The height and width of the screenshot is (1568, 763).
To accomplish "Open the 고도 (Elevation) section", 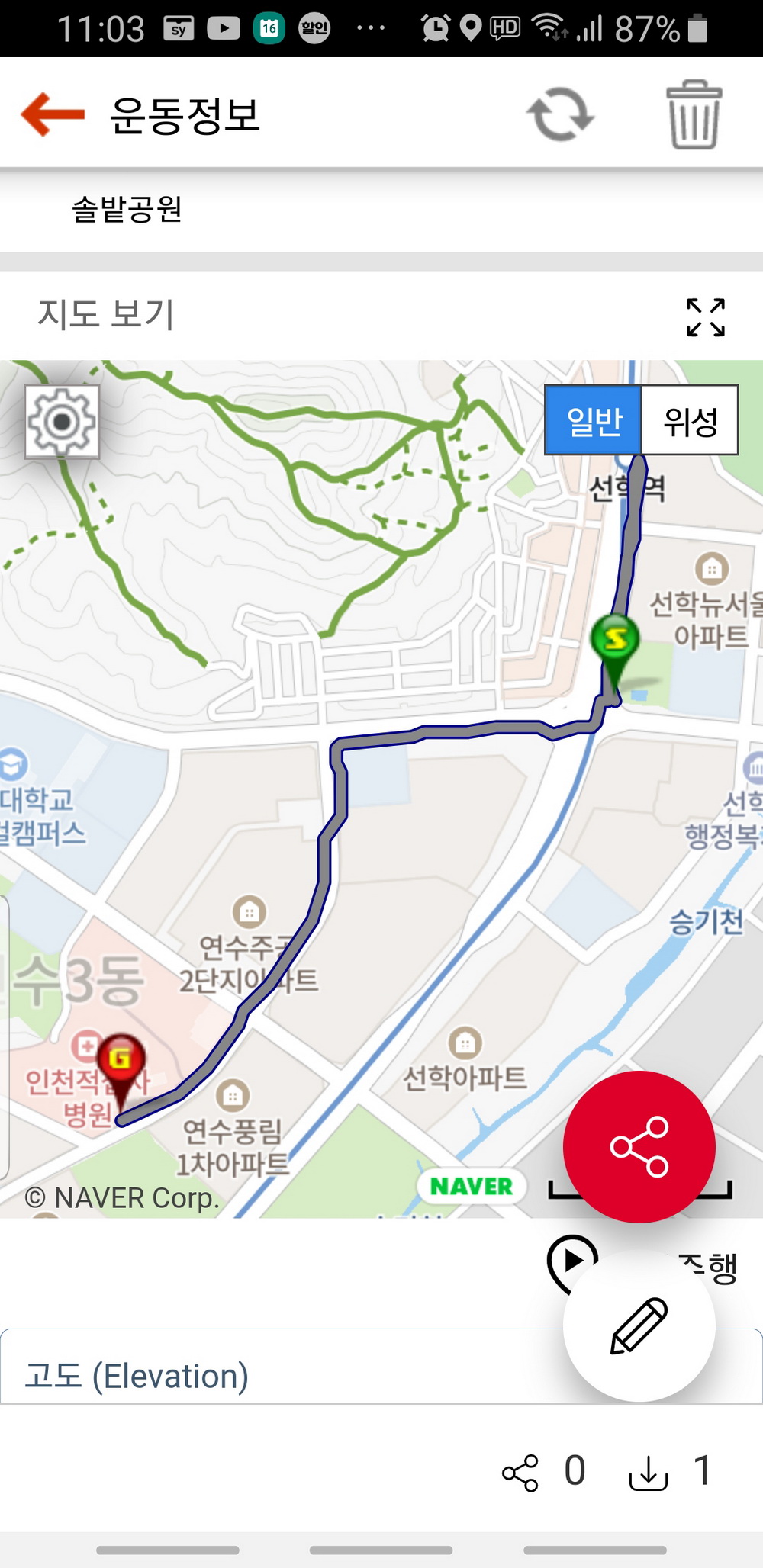I will point(137,1377).
